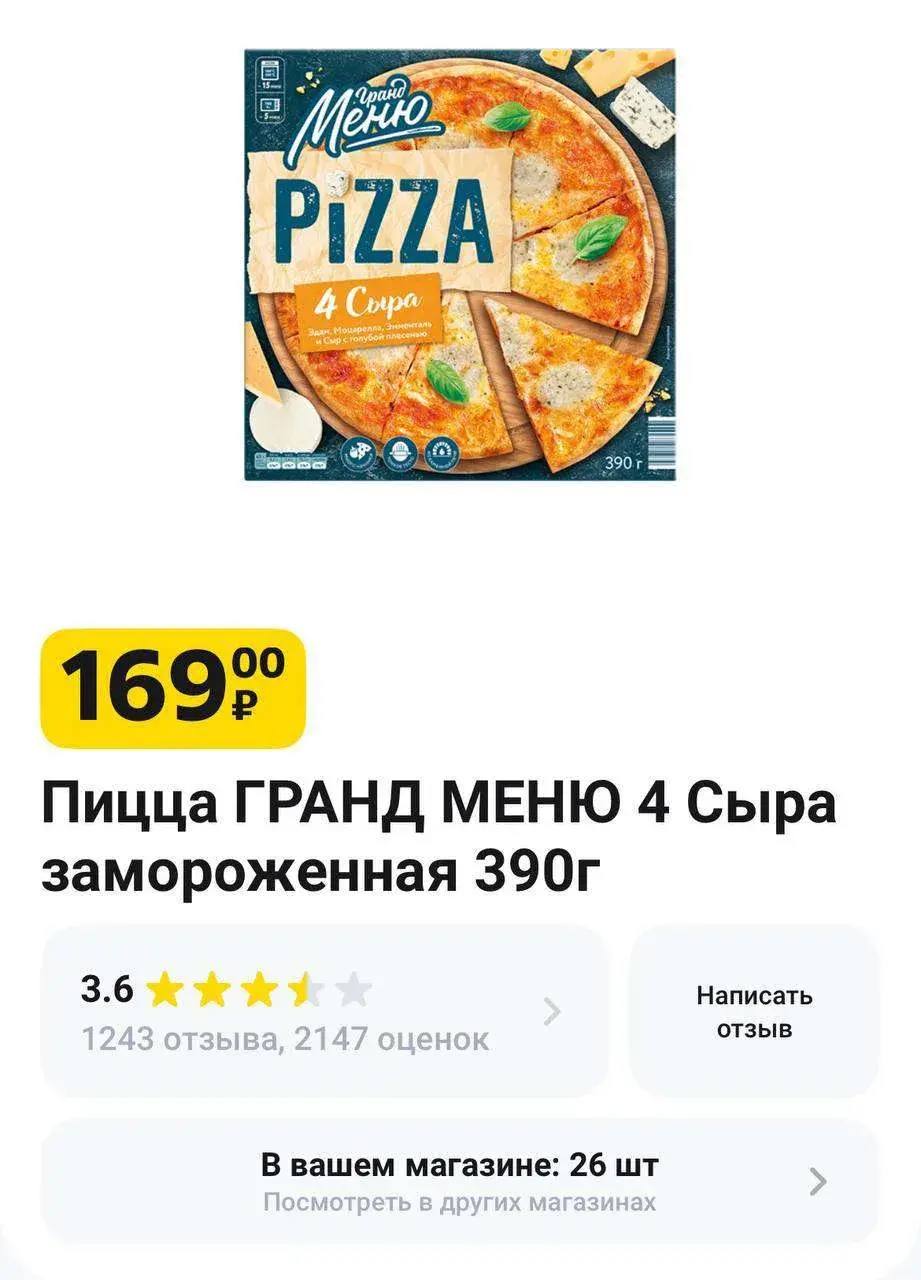921x1280 pixels.
Task: Open the 3.6 rating and reviews card
Action: tap(323, 1011)
